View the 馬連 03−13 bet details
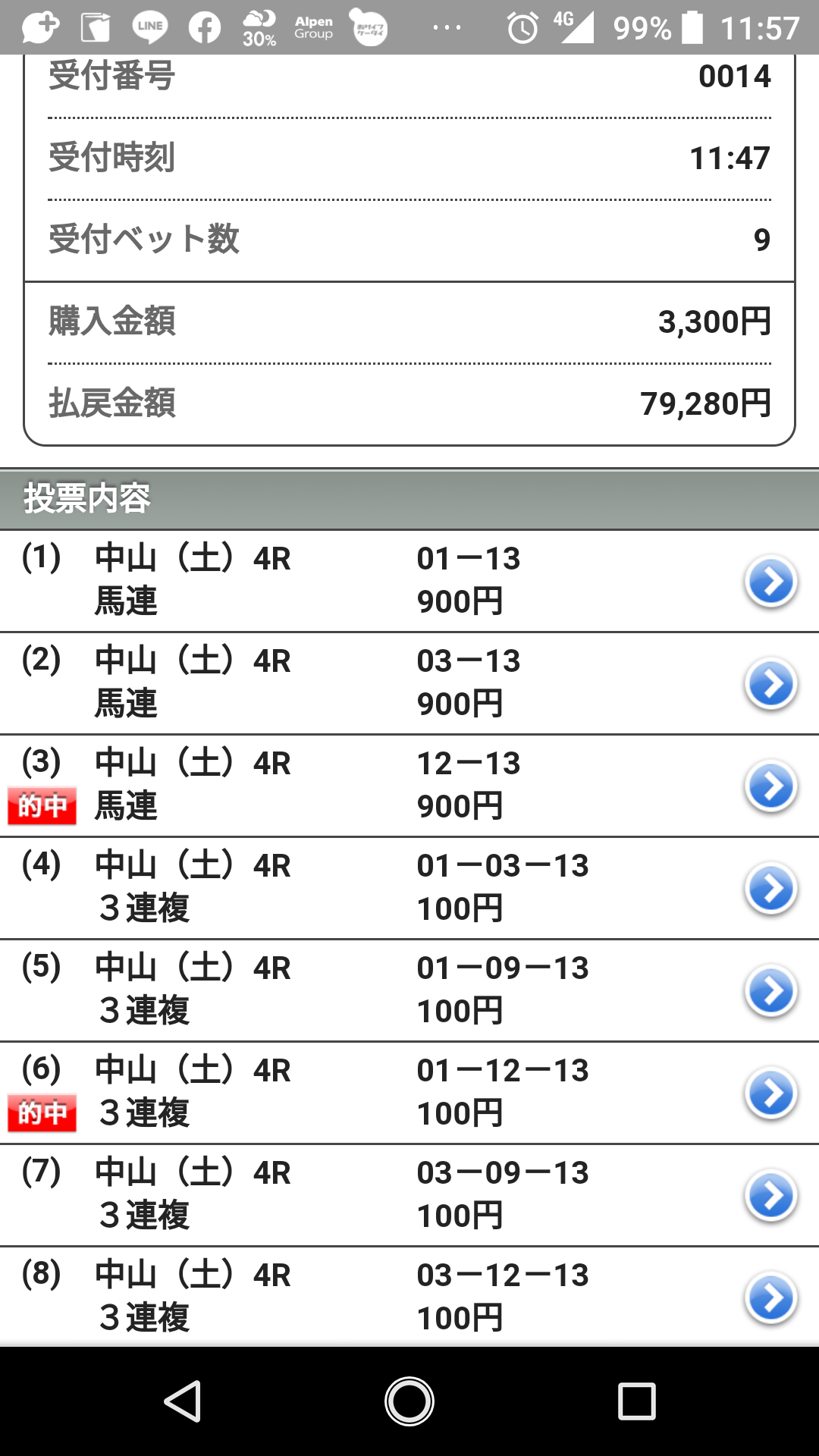This screenshot has width=819, height=1456. (770, 684)
